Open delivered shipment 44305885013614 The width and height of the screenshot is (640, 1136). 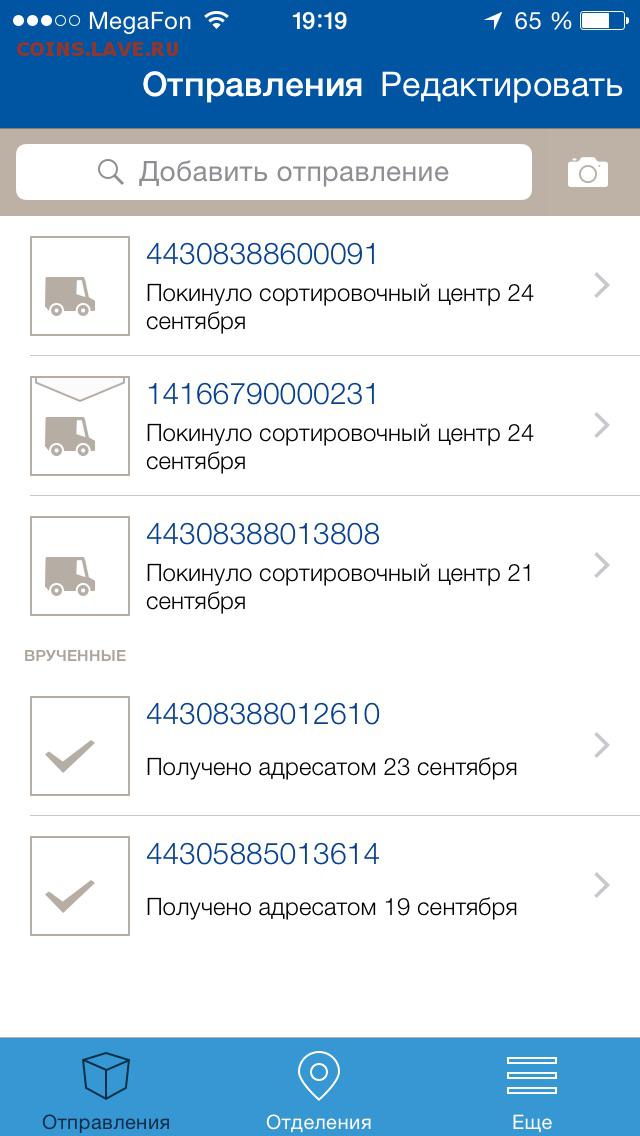click(x=320, y=885)
